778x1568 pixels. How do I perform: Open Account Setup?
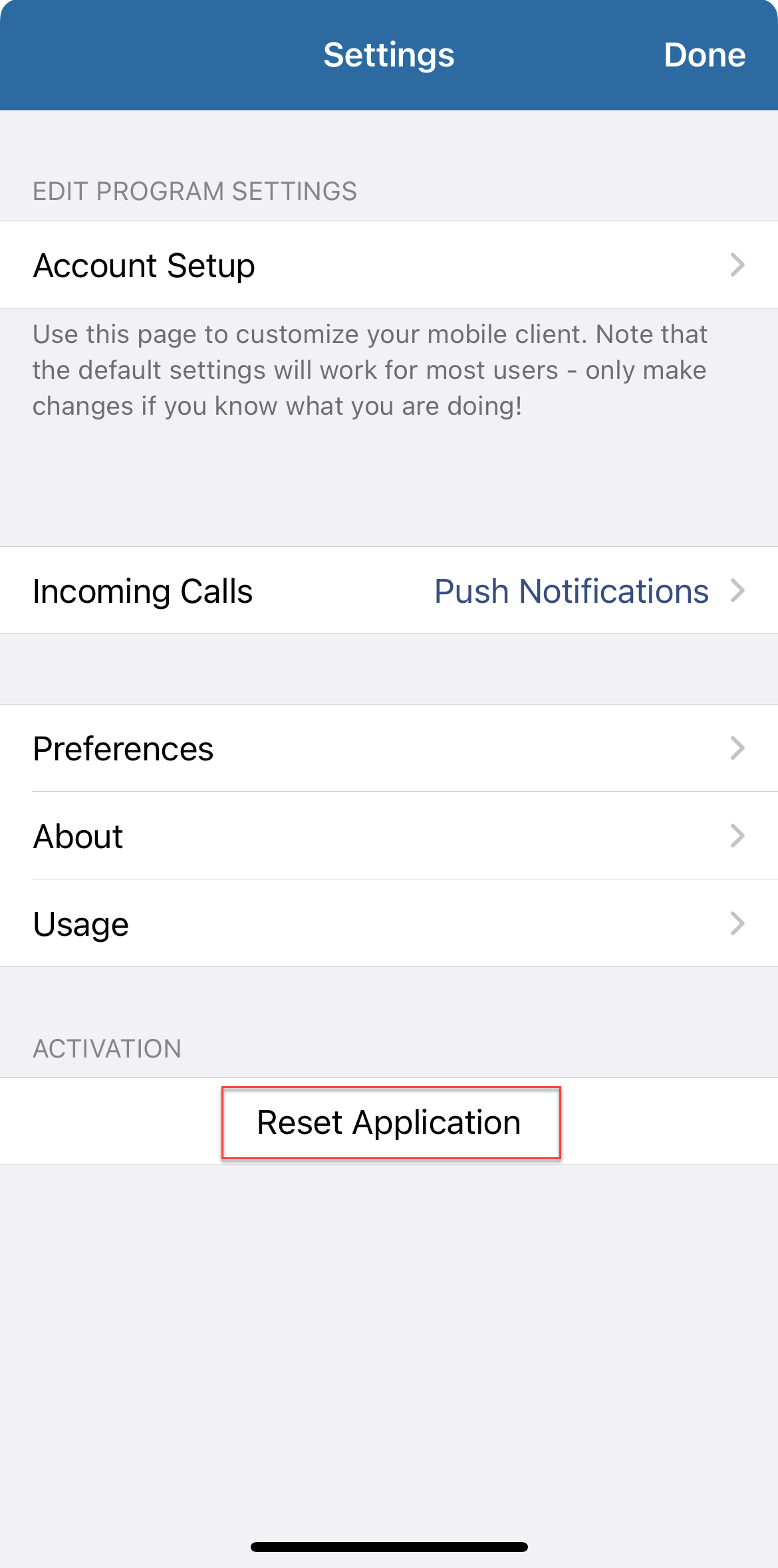pos(389,265)
